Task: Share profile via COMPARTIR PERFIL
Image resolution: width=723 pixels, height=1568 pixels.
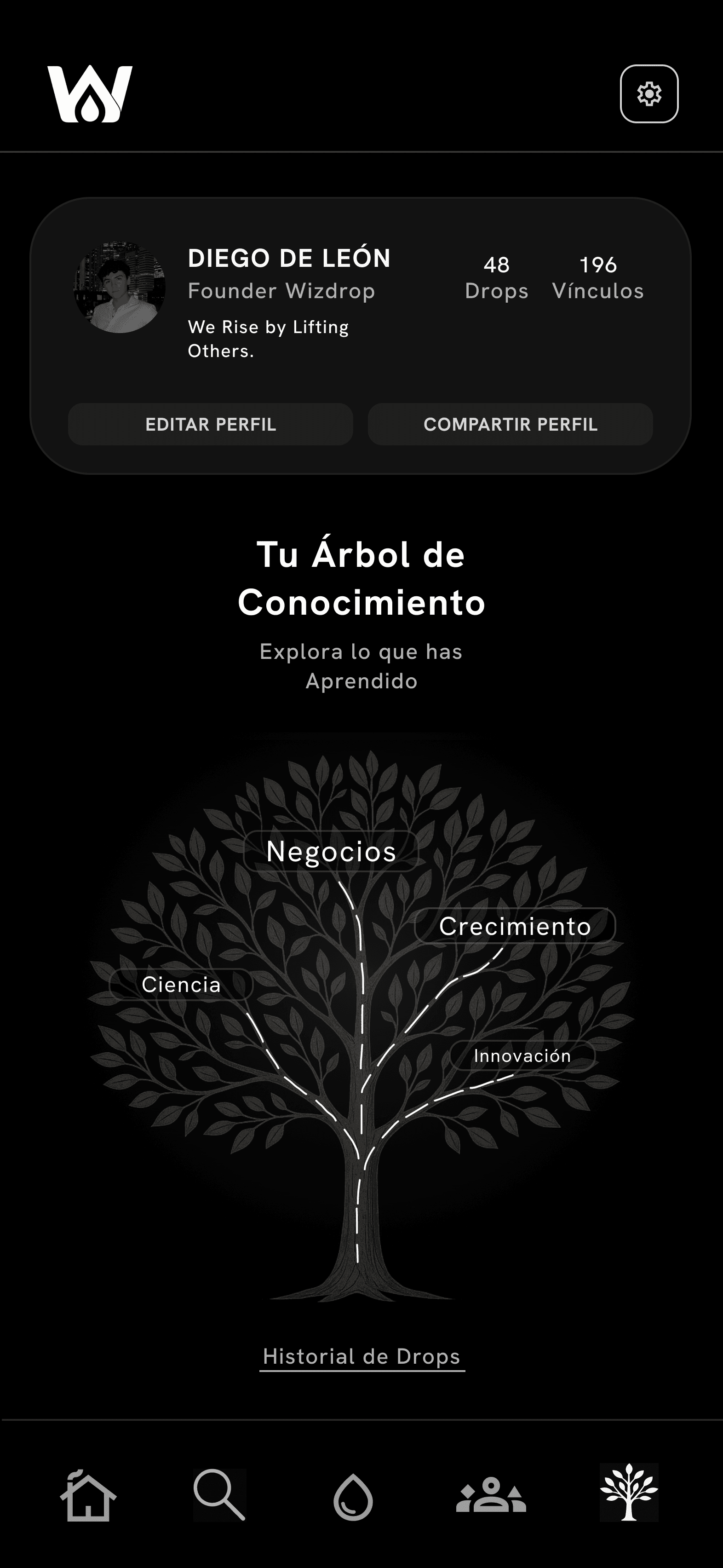Action: 510,424
